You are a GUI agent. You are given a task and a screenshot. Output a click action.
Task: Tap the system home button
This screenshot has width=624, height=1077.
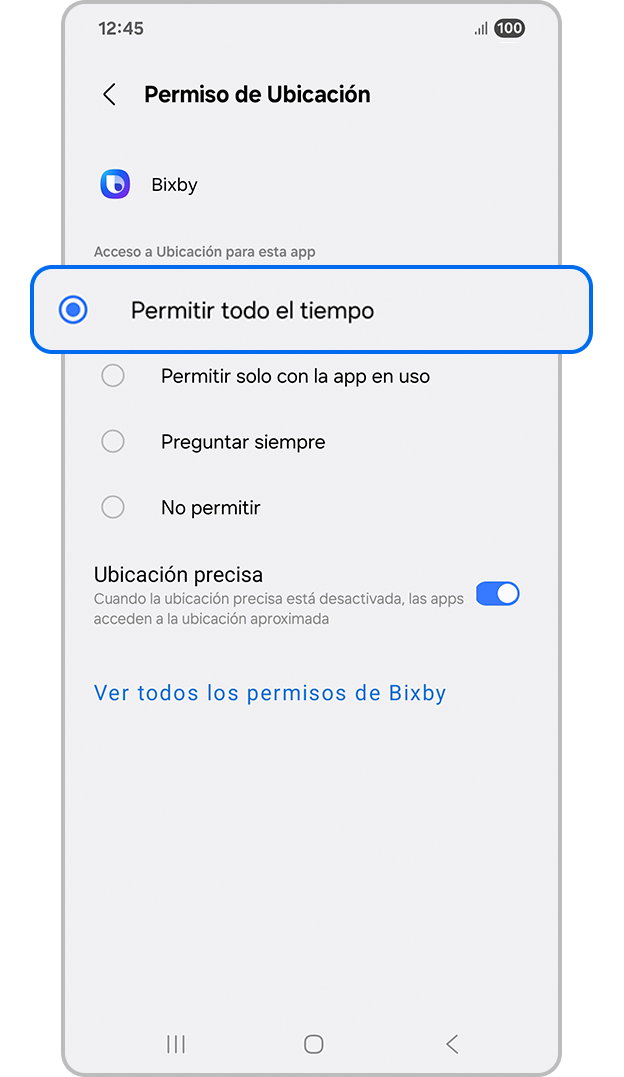pyautogui.click(x=313, y=1044)
